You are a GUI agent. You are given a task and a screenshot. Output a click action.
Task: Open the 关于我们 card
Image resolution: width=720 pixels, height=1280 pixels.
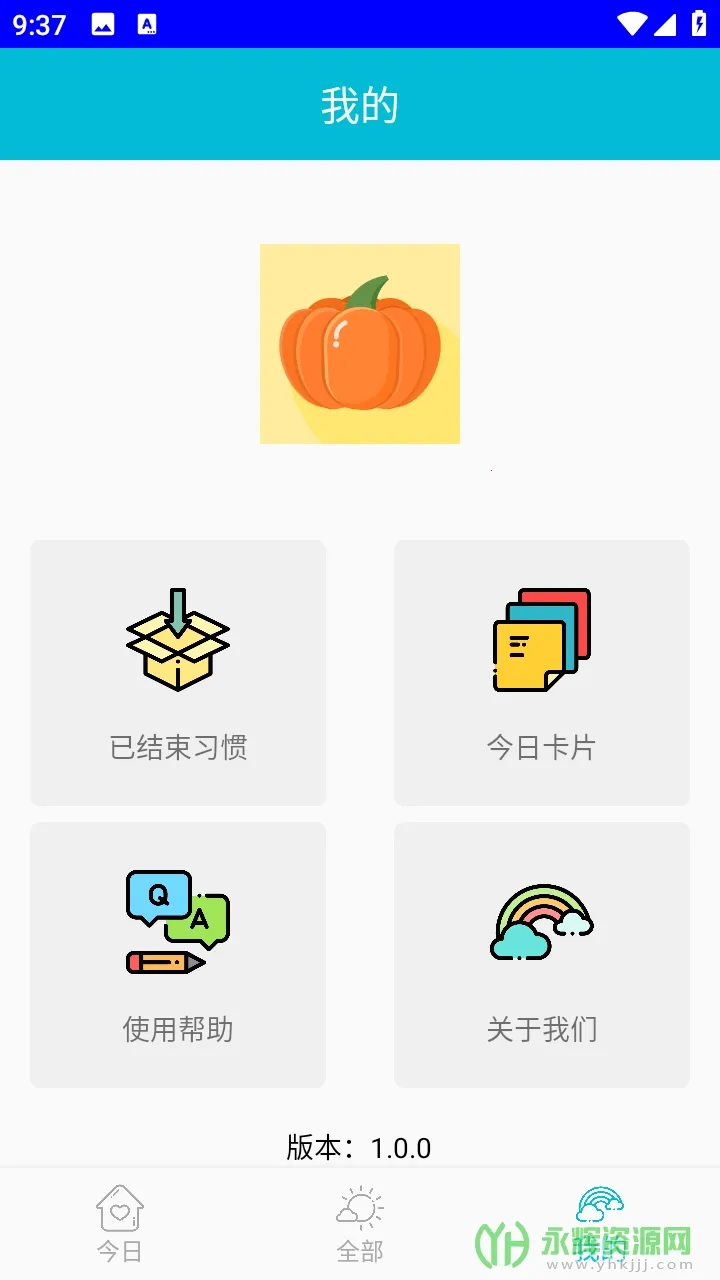point(541,955)
